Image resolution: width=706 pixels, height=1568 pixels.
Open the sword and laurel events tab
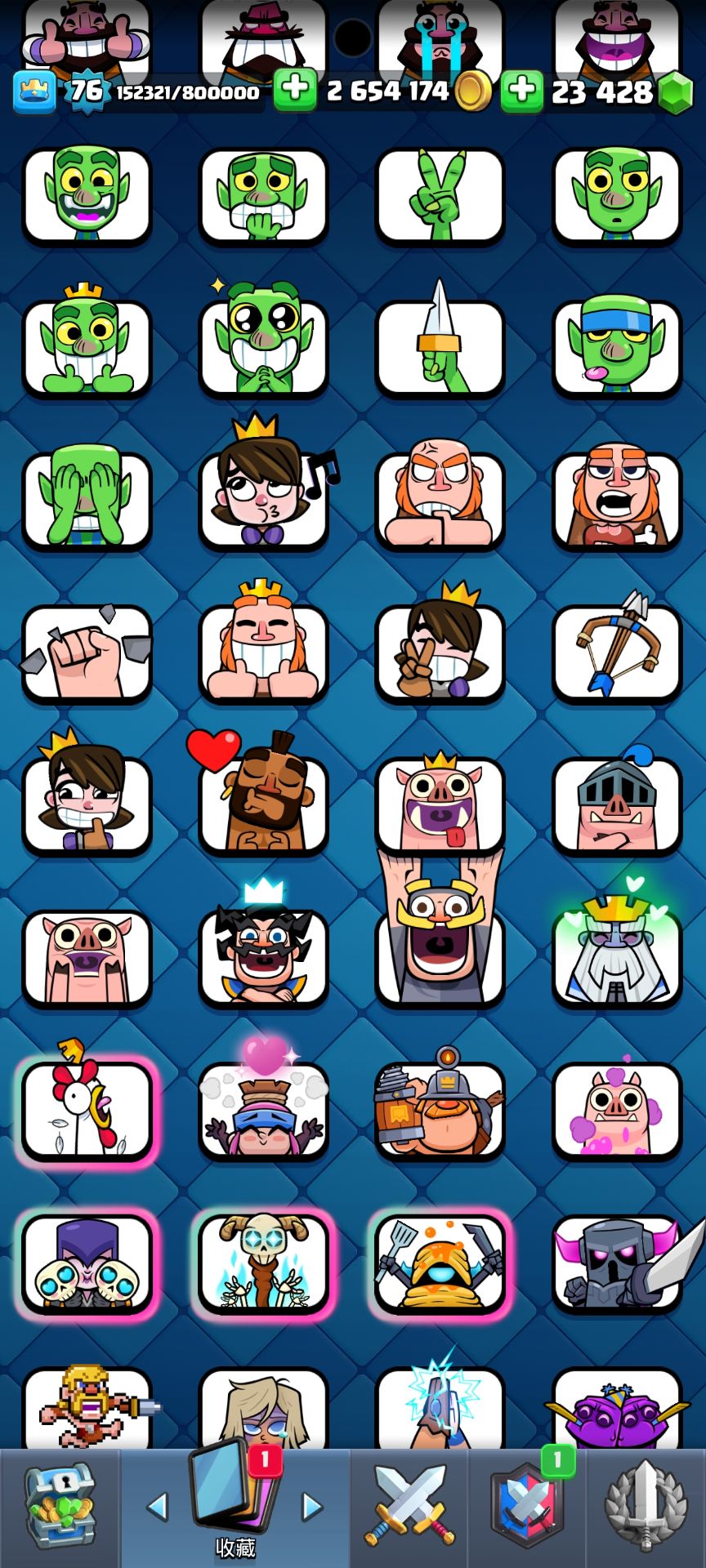[x=646, y=1507]
